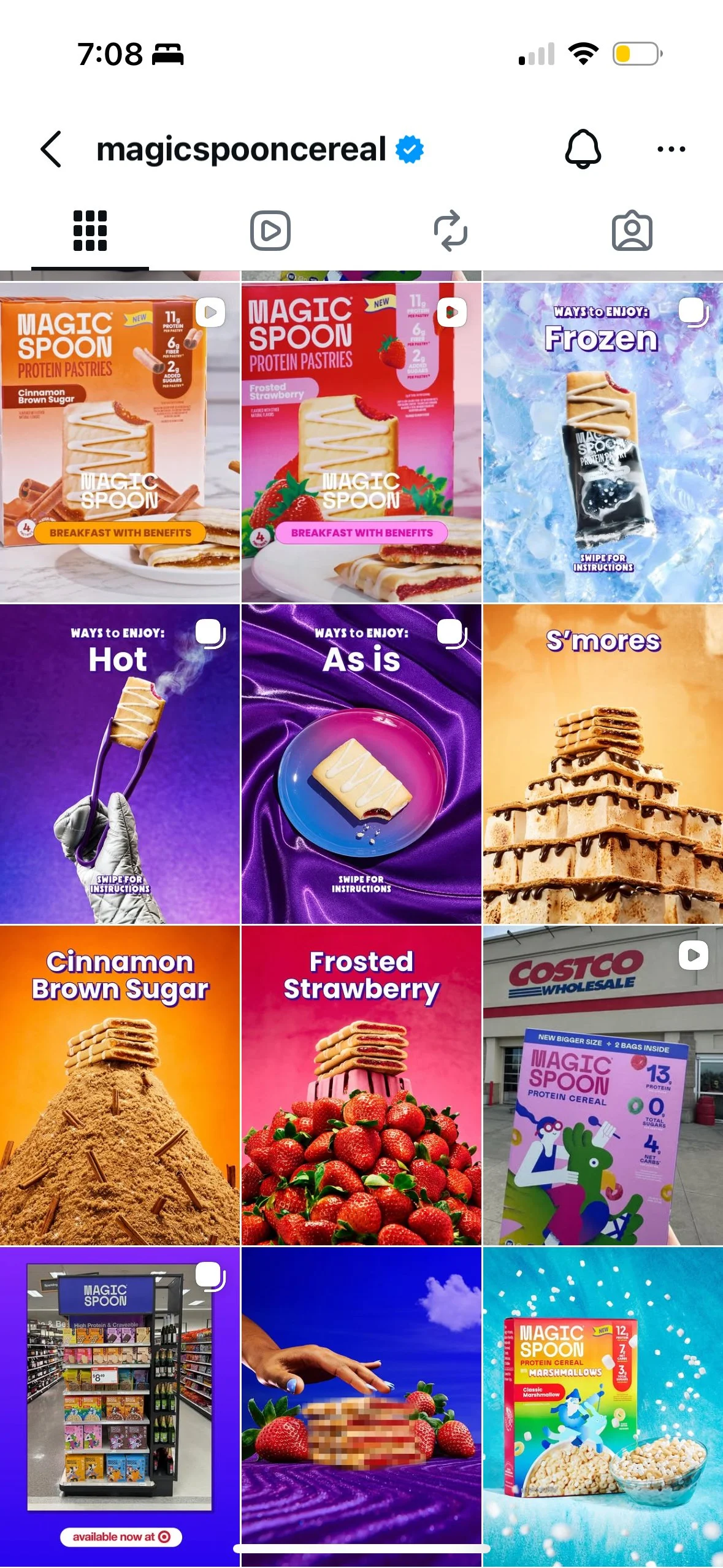Open the three-dot overflow menu

point(671,149)
